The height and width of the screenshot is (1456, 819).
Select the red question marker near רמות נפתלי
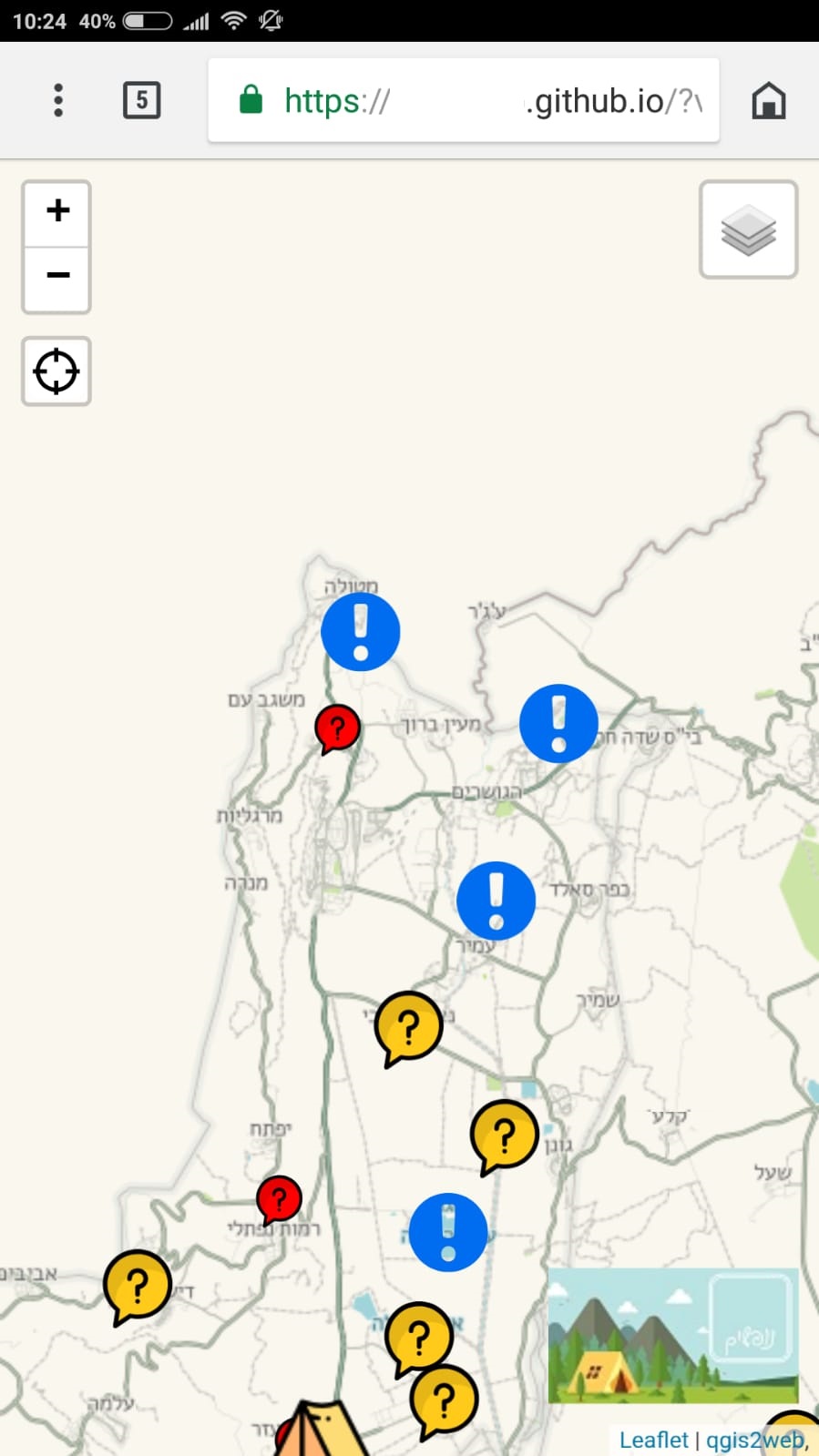[x=279, y=1198]
